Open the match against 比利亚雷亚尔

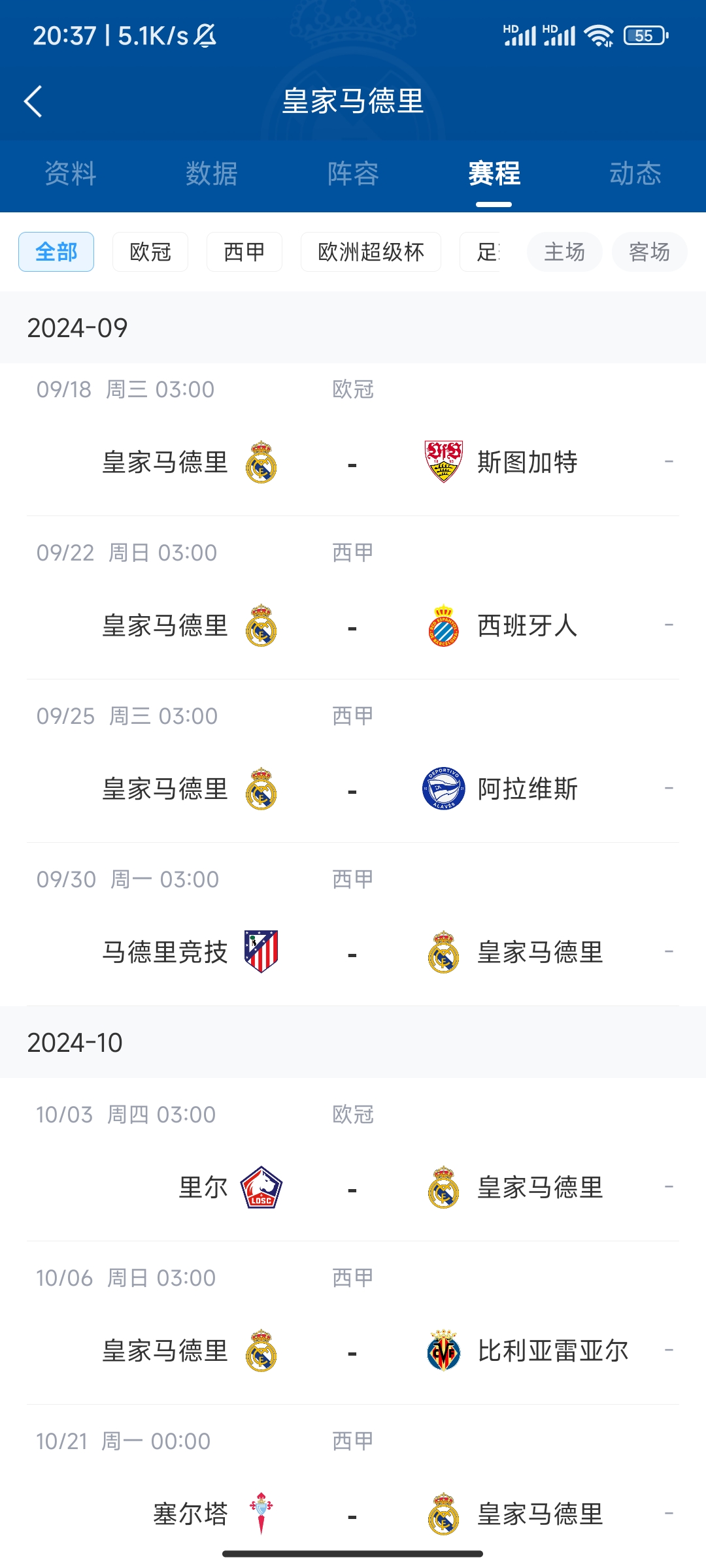tap(353, 1323)
